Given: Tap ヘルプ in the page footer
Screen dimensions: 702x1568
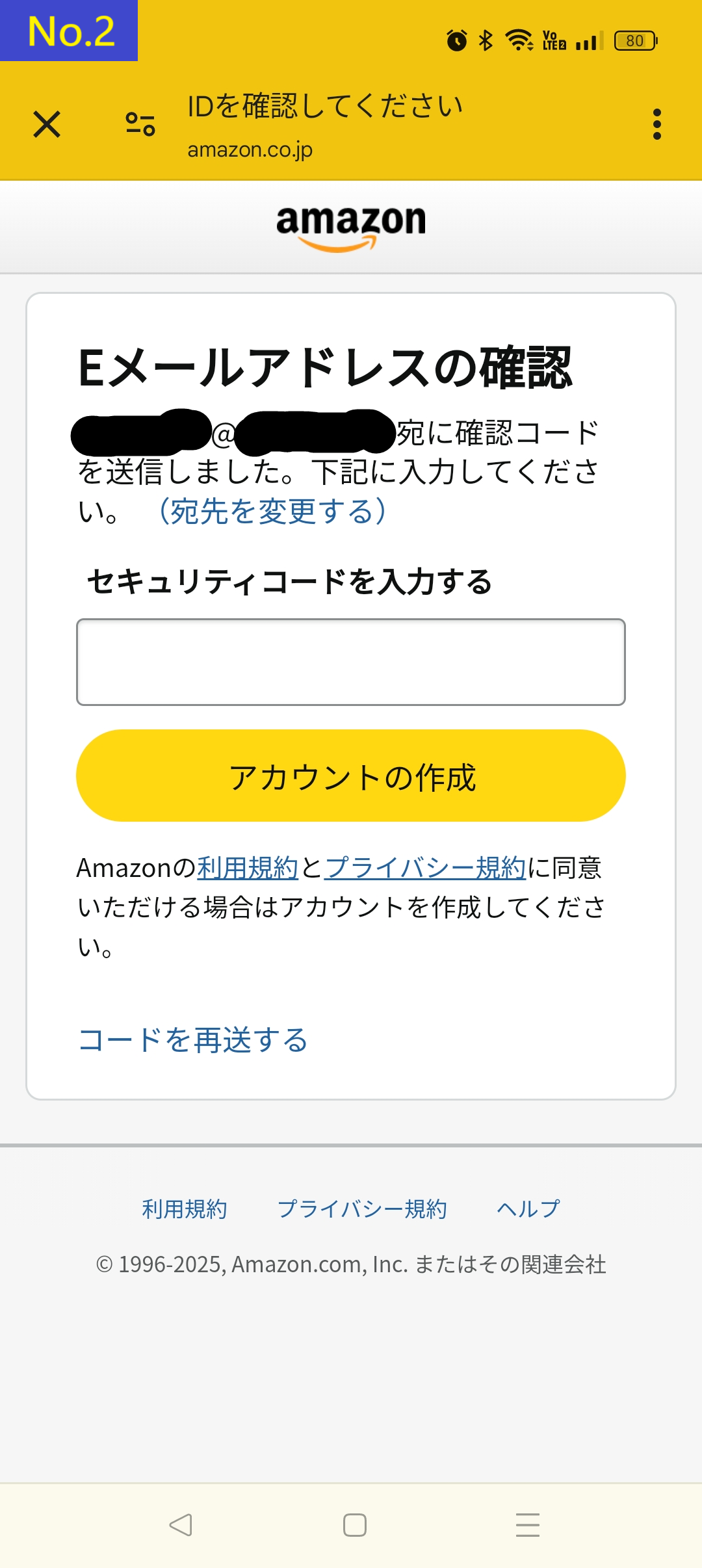Looking at the screenshot, I should click(x=528, y=1208).
